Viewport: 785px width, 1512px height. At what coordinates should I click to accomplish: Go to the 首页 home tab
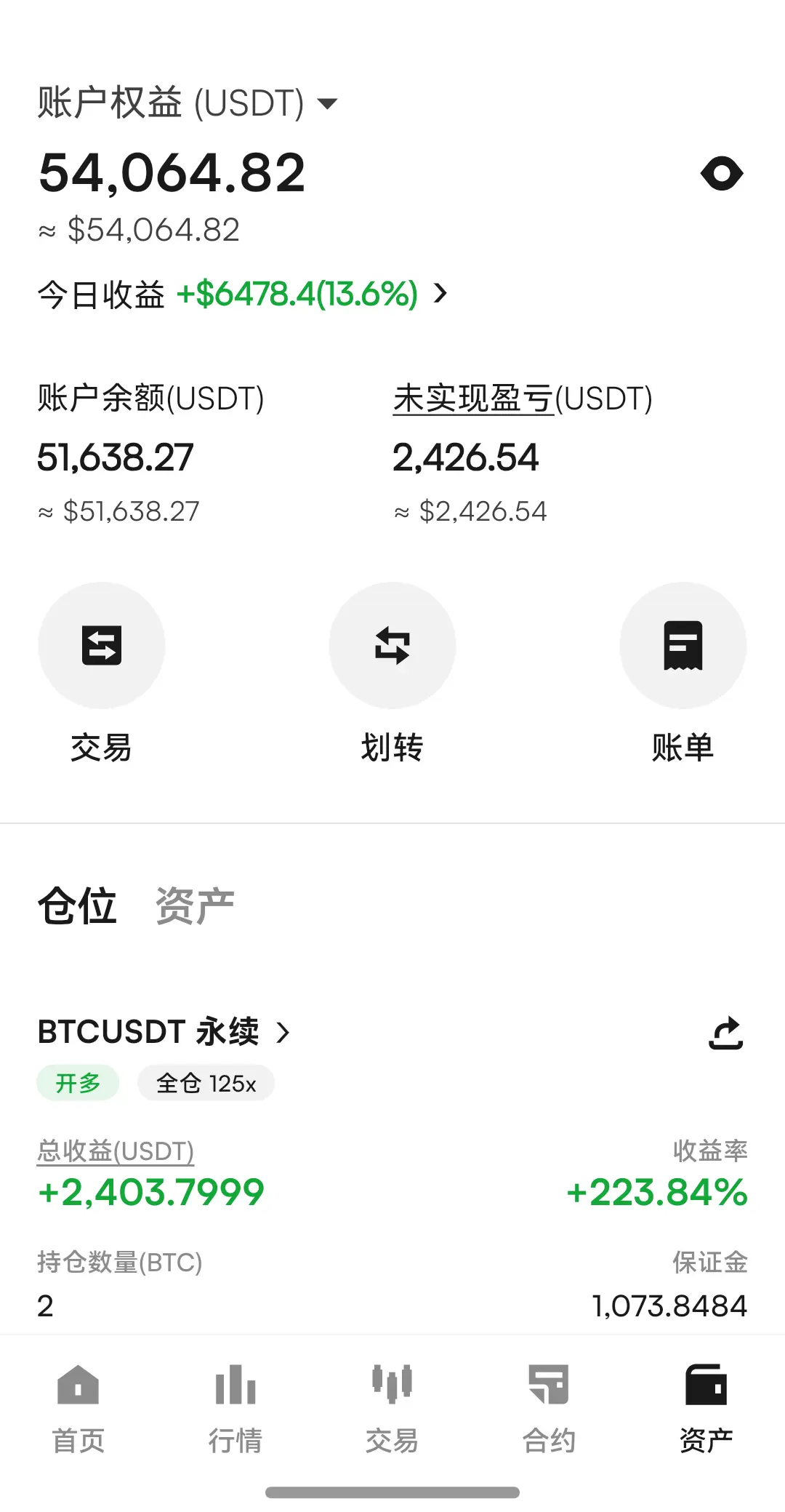[x=78, y=1409]
